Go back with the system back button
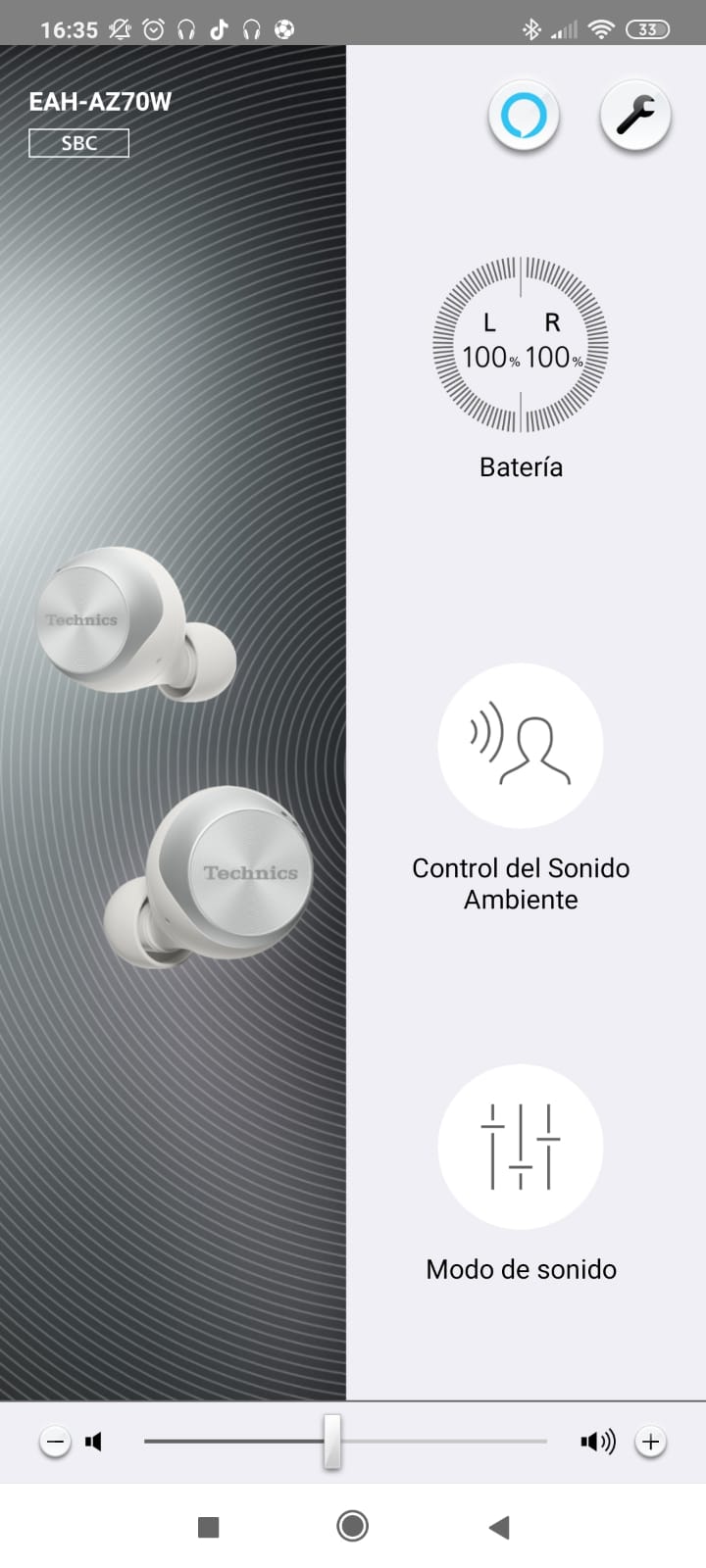 tap(499, 1526)
